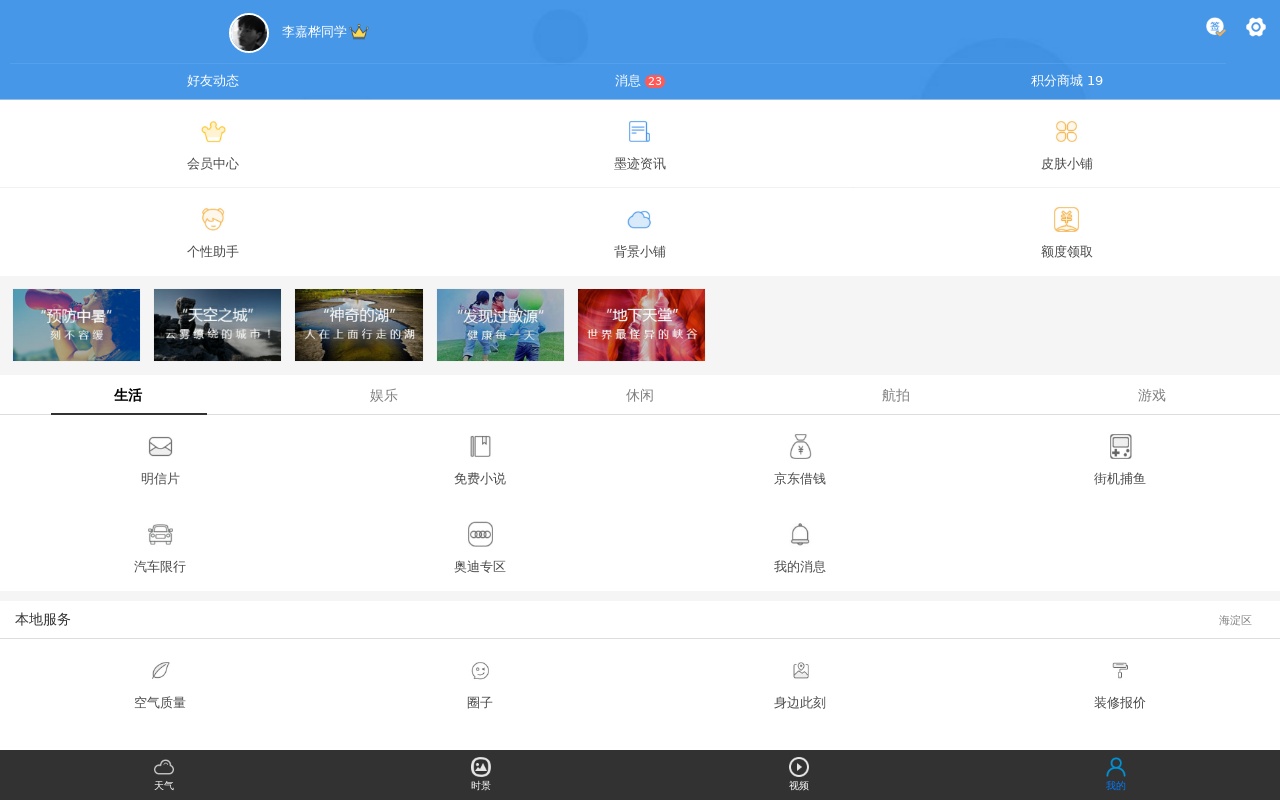Open 会员中心 member center
The height and width of the screenshot is (800, 1280).
click(x=213, y=144)
